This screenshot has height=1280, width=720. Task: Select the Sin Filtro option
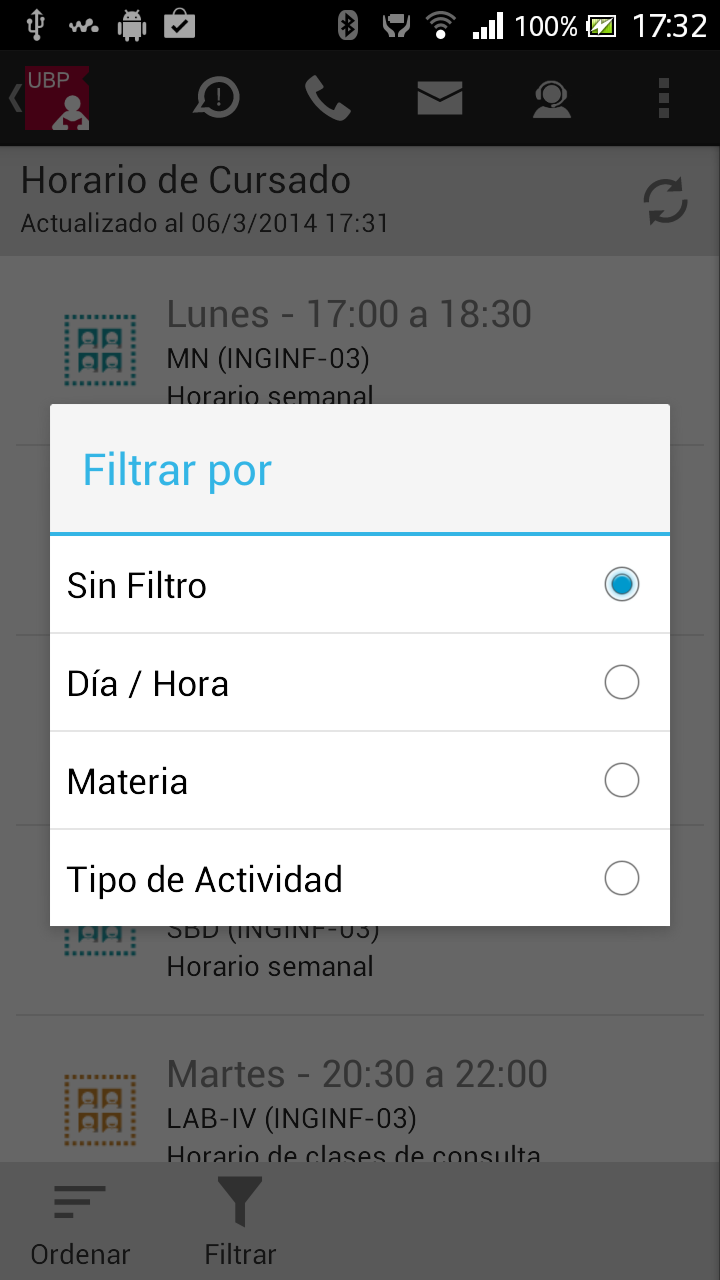click(359, 585)
